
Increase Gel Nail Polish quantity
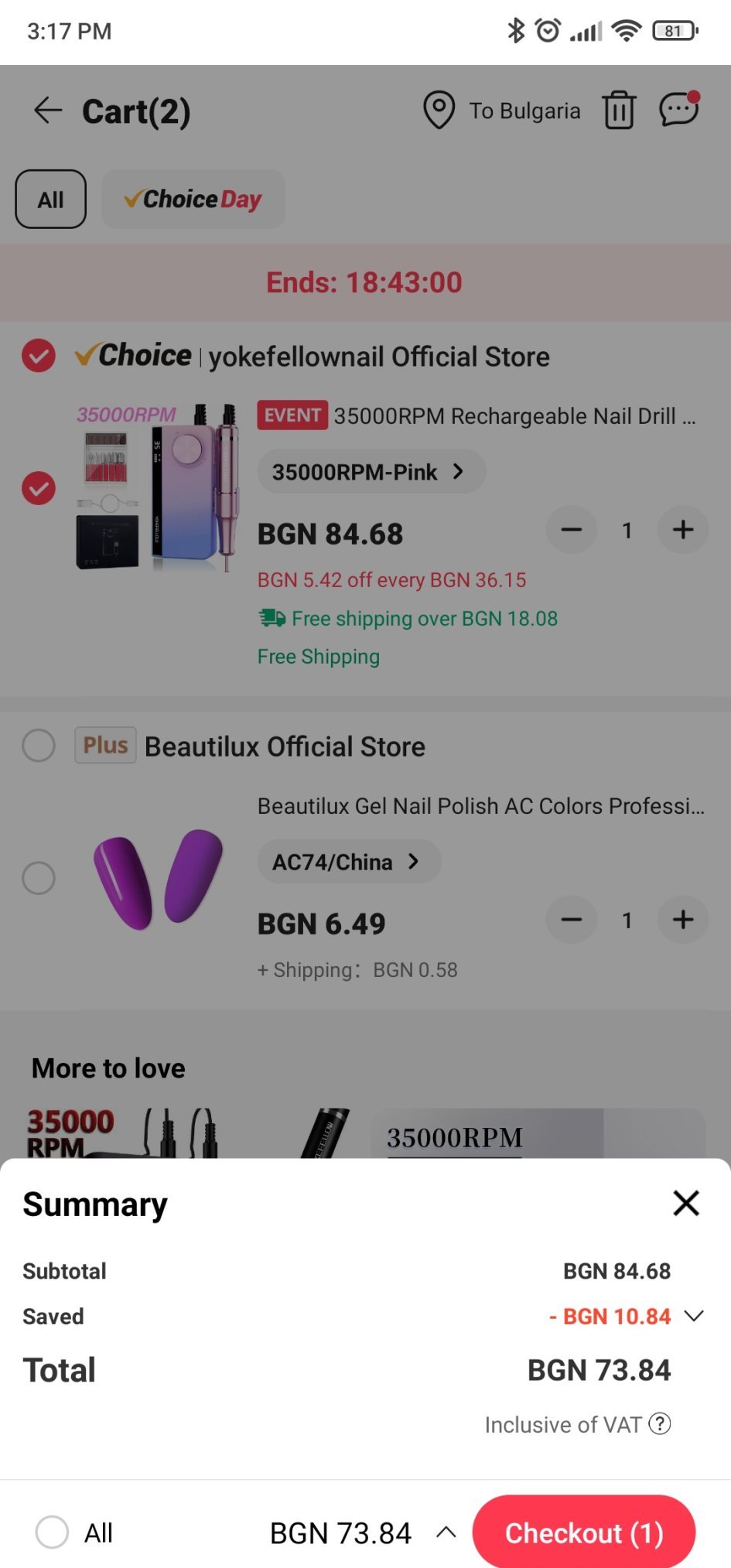682,920
